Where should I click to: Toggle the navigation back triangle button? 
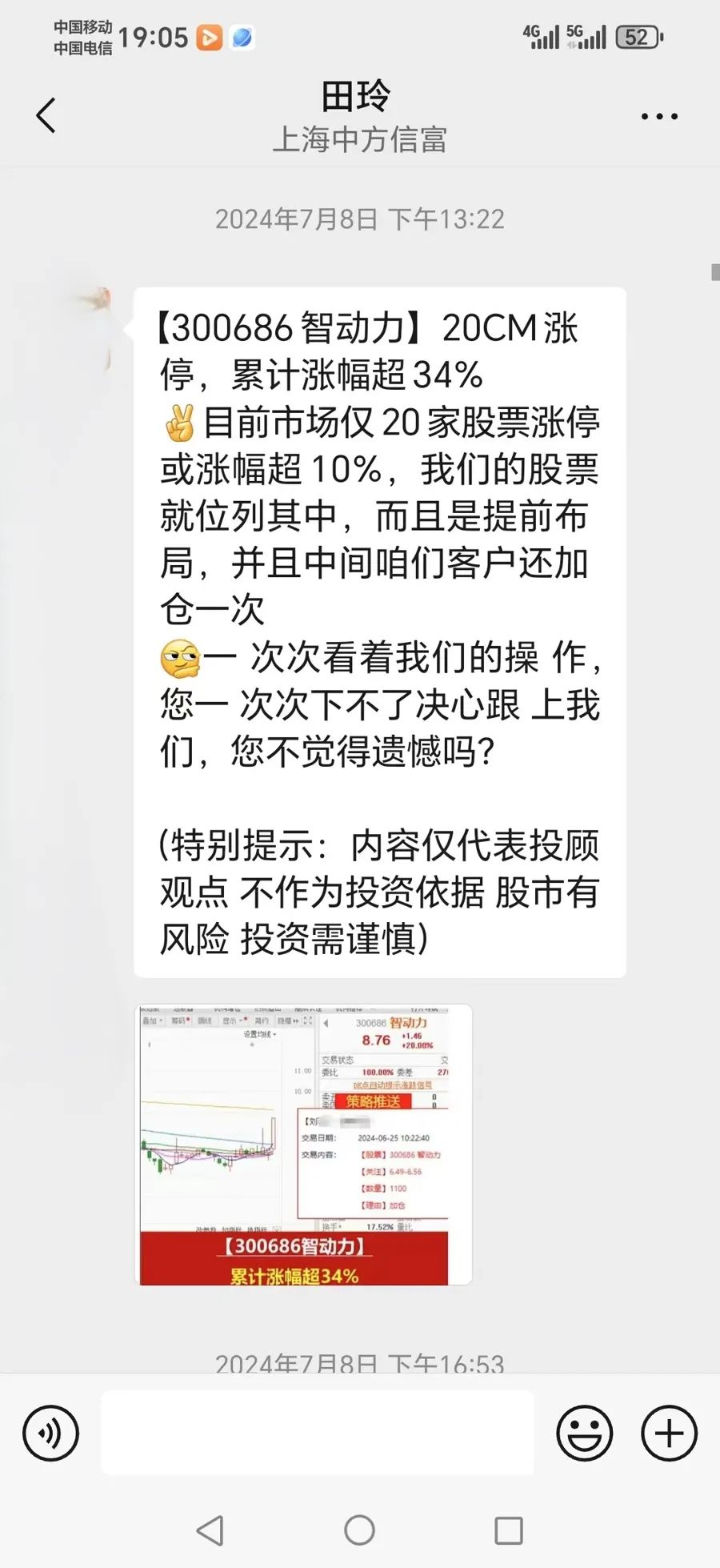point(210,1530)
